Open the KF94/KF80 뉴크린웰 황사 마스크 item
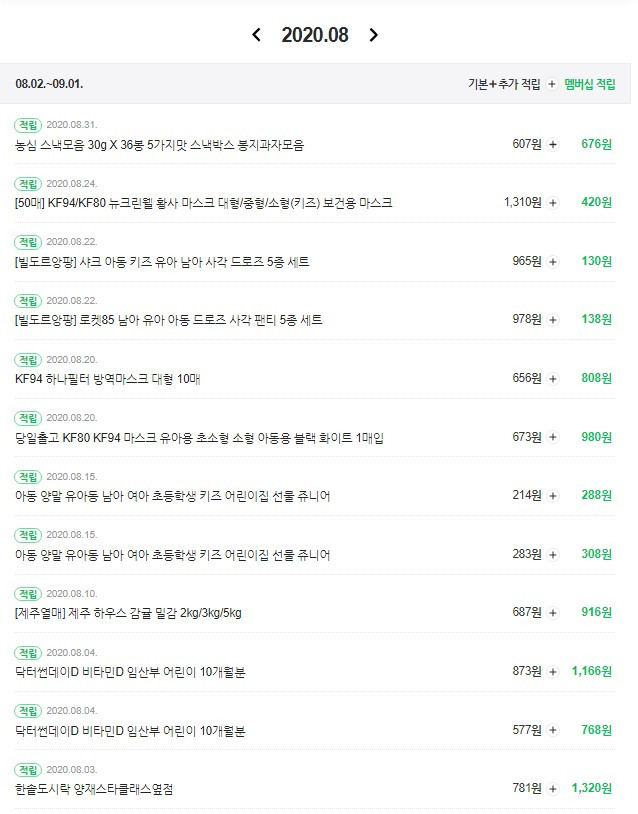 [203, 203]
